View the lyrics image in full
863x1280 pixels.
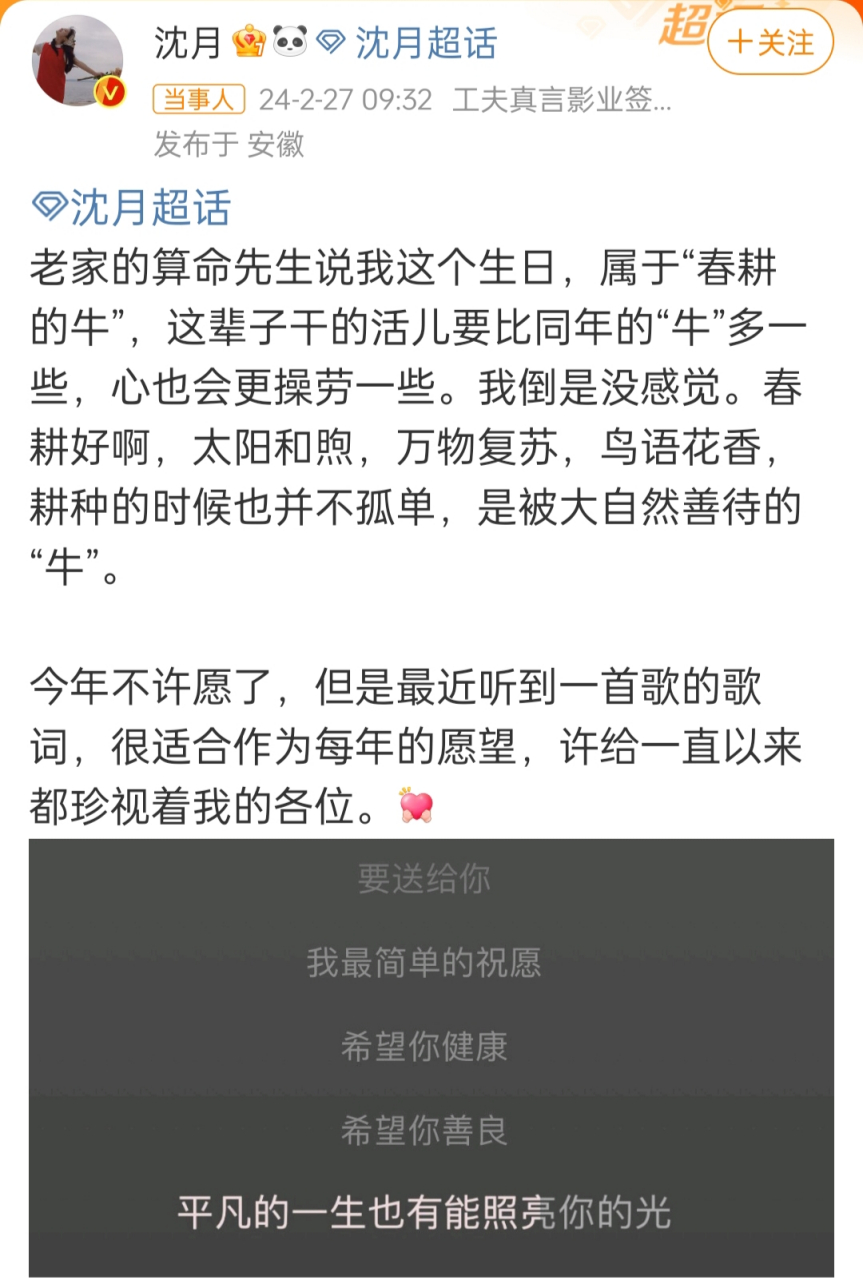pyautogui.click(x=431, y=1057)
